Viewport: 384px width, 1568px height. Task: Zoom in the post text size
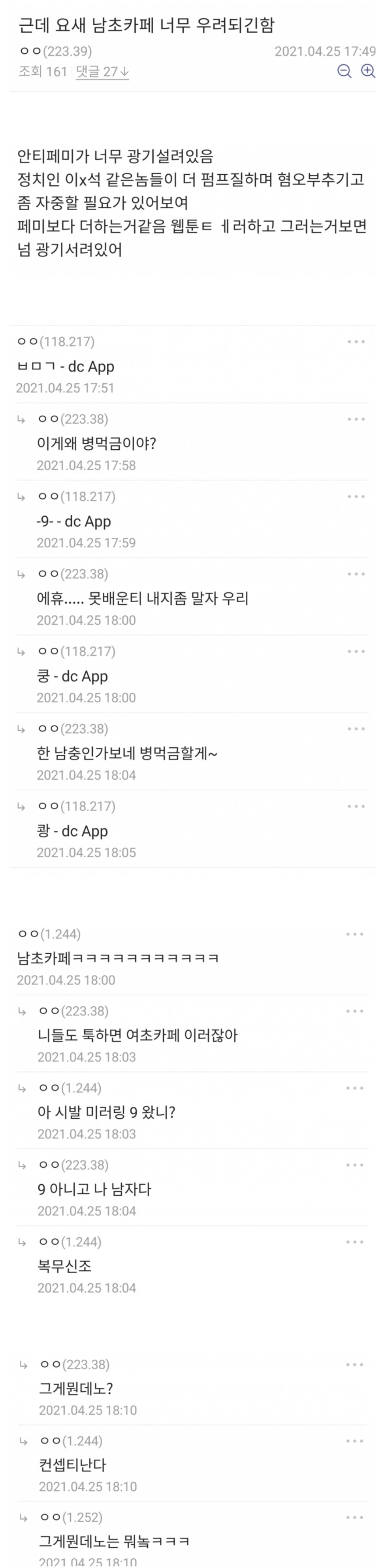coord(368,71)
